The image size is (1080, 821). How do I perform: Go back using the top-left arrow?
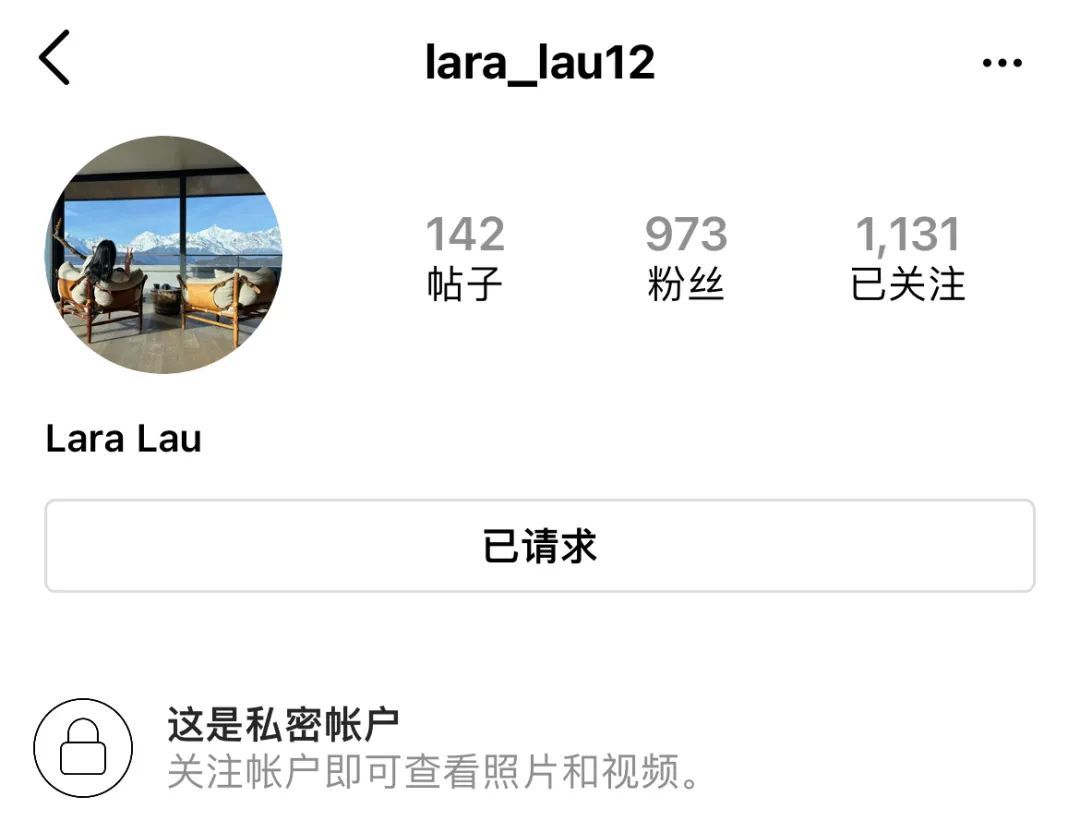[55, 58]
